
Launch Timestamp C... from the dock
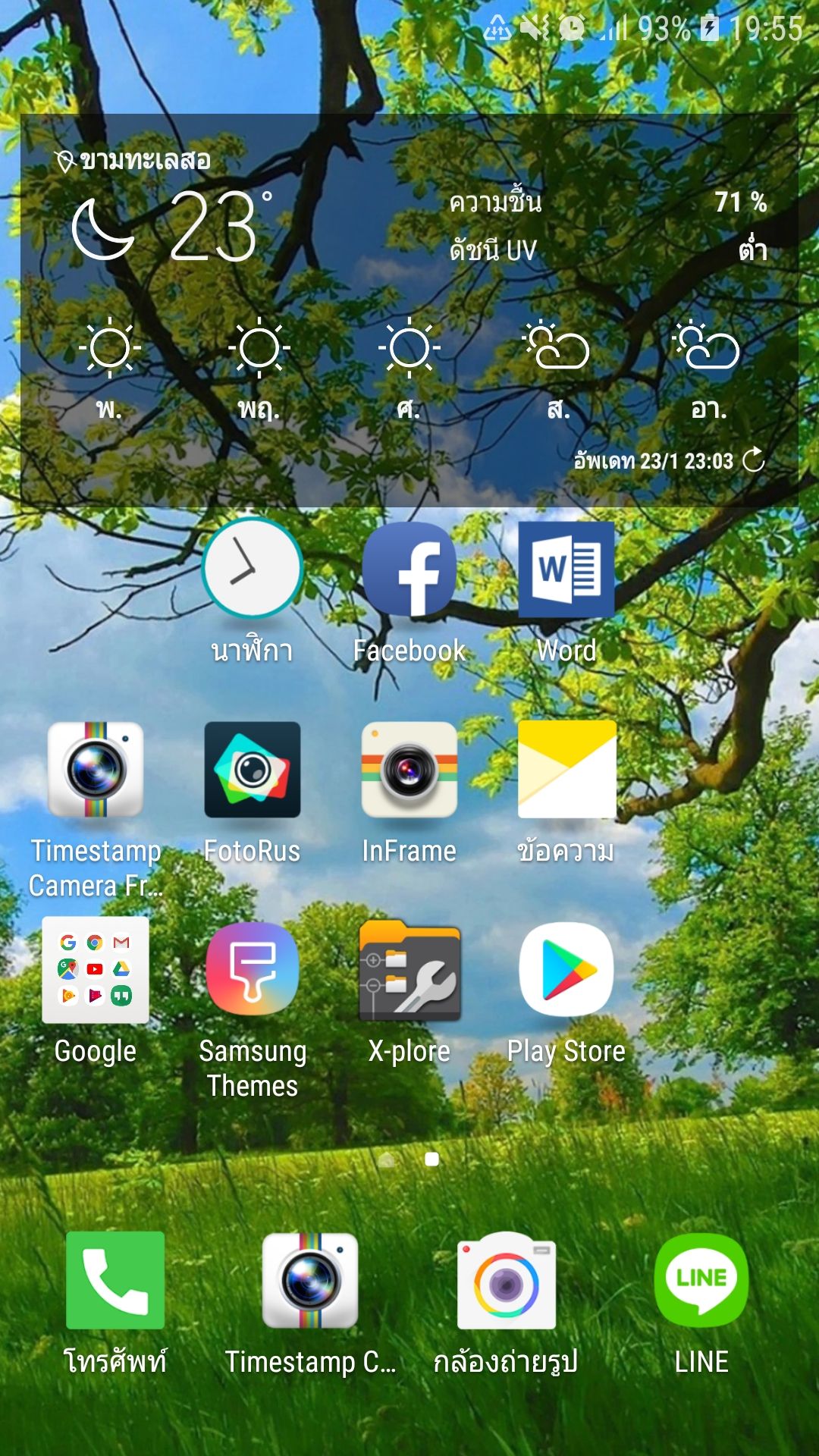[310, 1280]
